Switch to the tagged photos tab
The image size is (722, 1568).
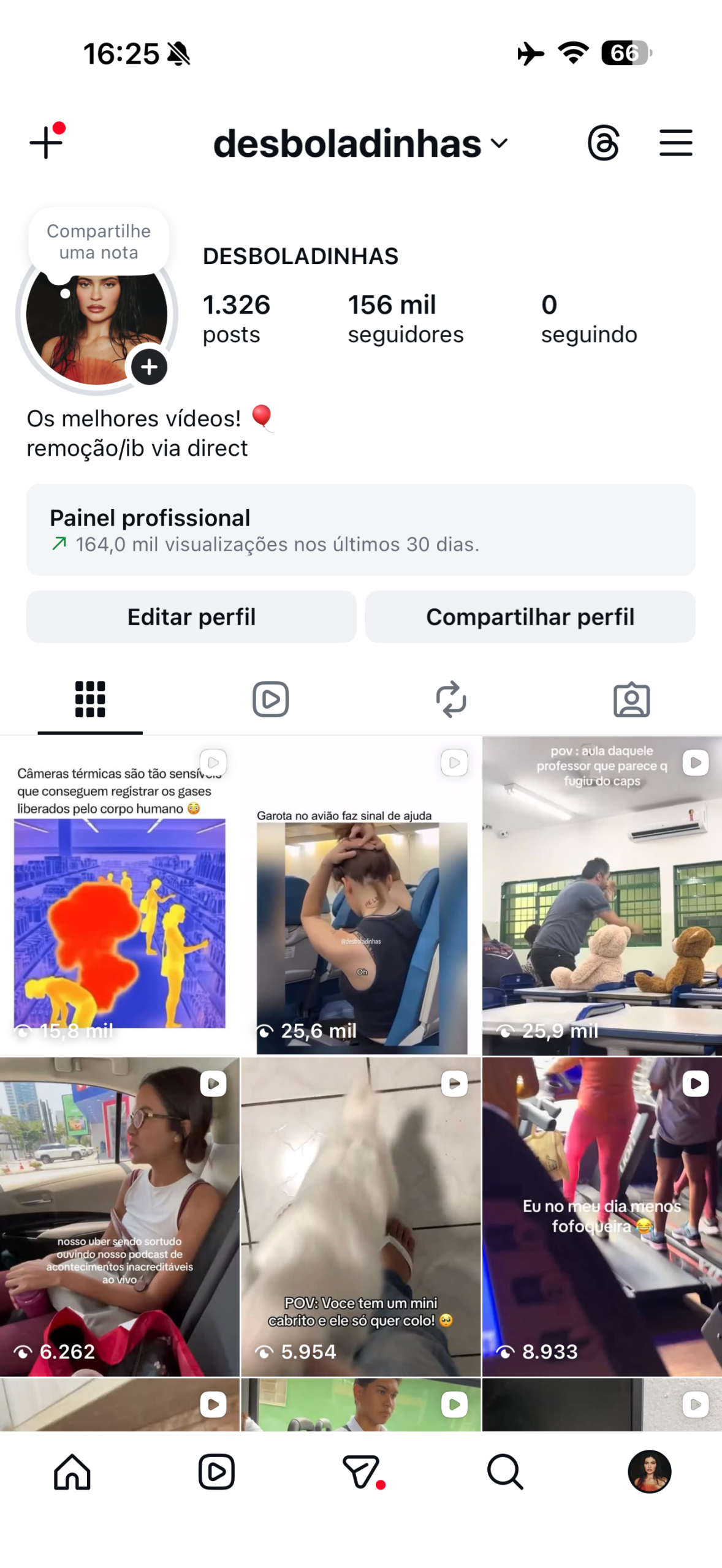point(631,699)
